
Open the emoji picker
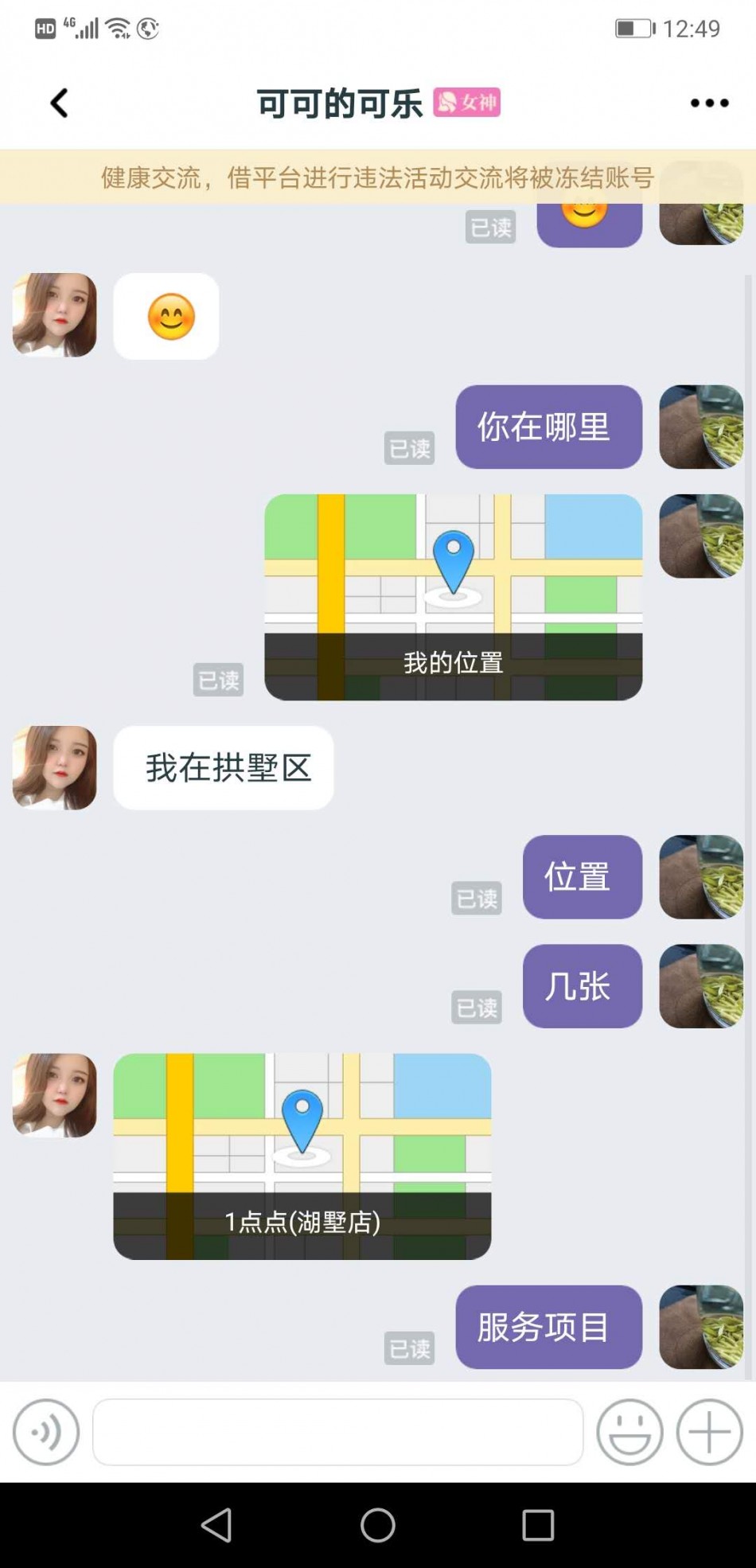[x=629, y=1432]
